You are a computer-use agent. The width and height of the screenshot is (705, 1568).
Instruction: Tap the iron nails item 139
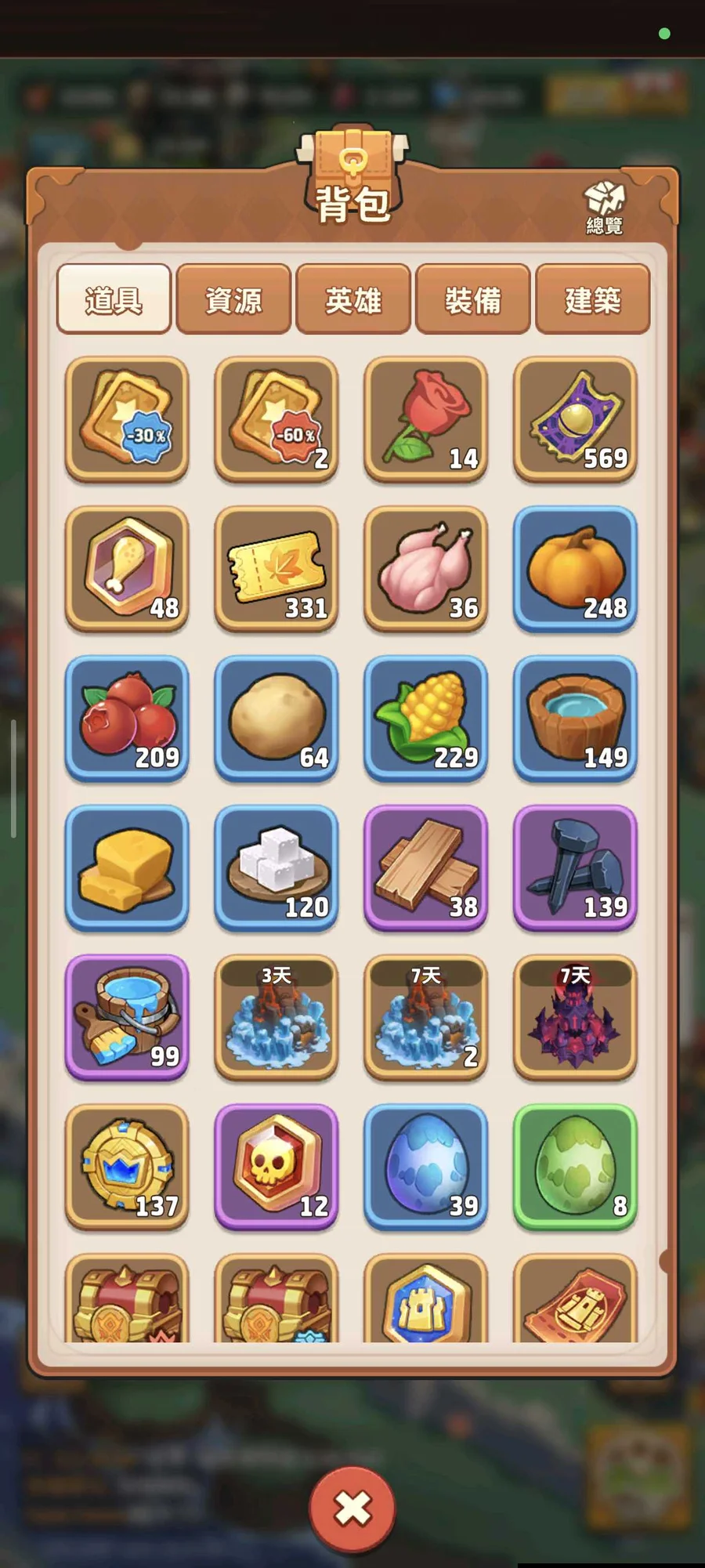coord(575,867)
